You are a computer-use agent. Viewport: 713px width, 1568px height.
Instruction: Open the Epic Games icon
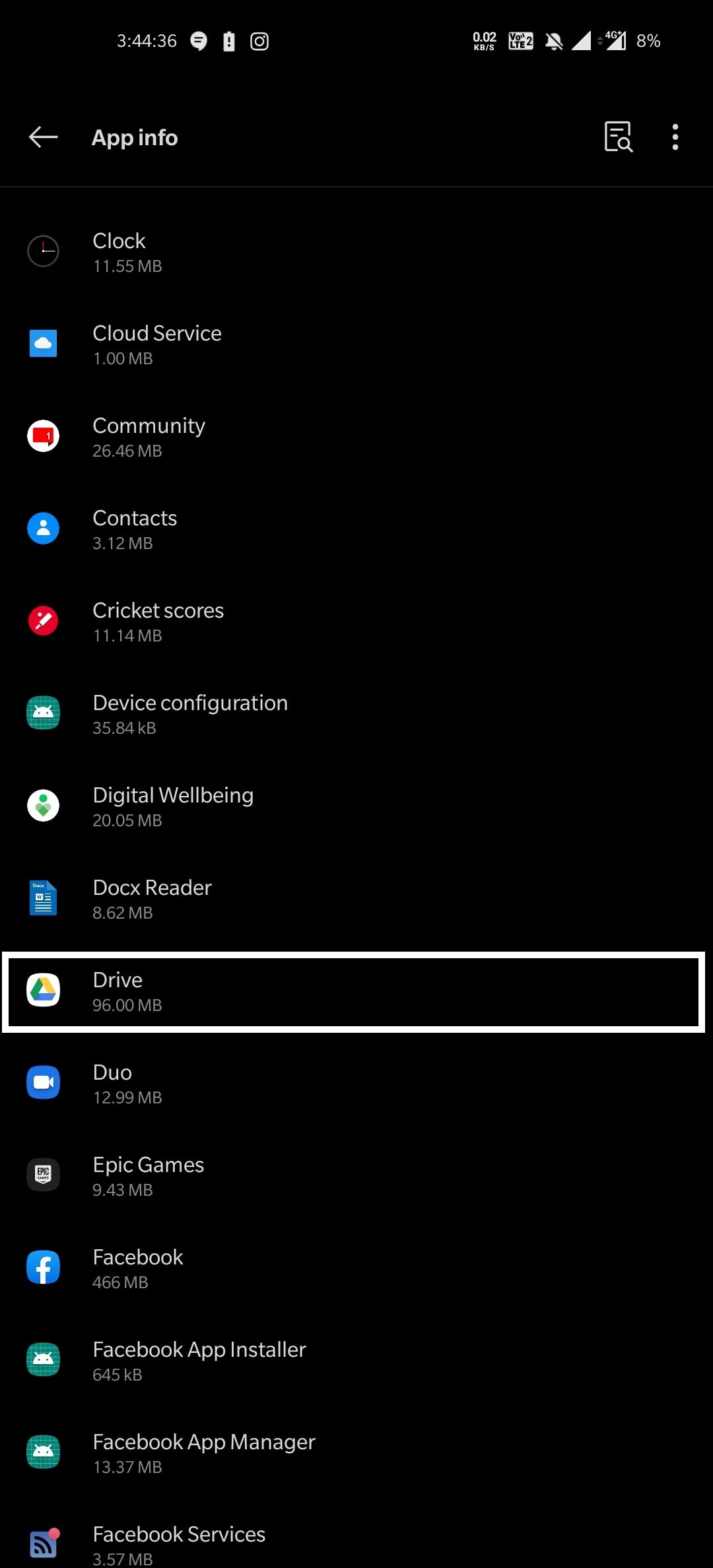pyautogui.click(x=43, y=1175)
